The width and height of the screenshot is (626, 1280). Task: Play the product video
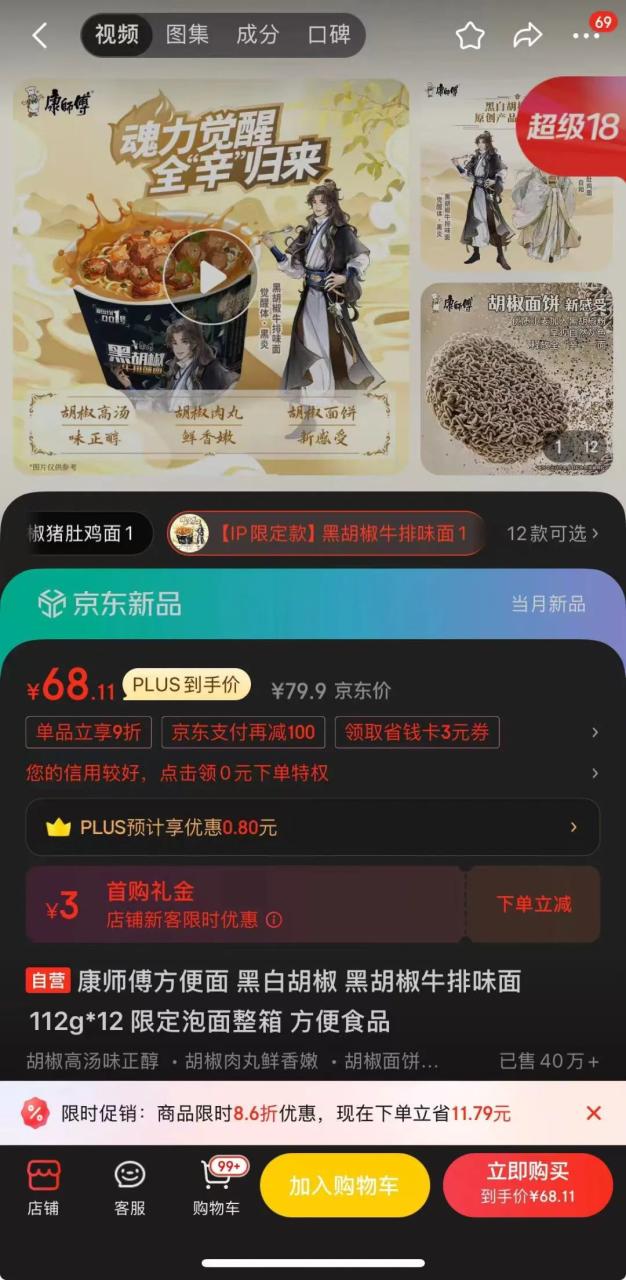[x=210, y=277]
